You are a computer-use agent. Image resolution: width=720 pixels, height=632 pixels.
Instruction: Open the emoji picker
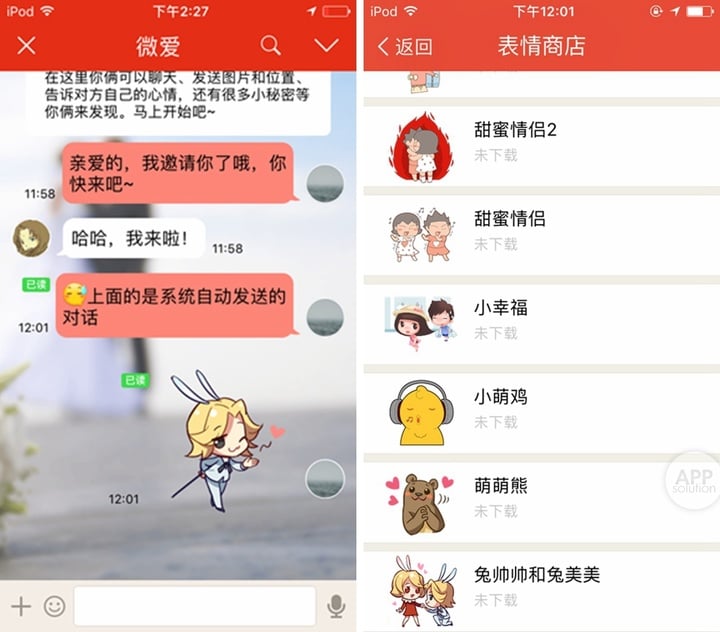coord(54,606)
